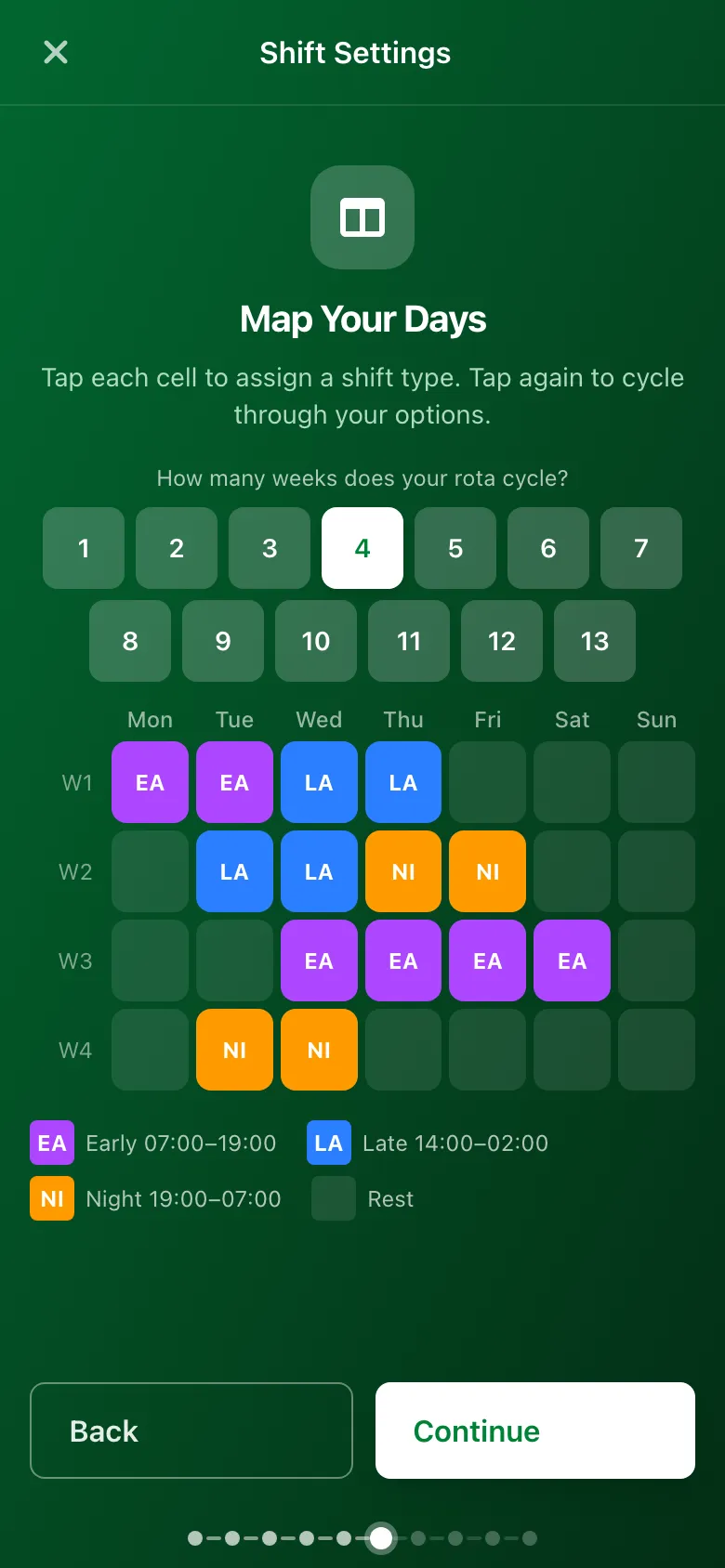Screen dimensions: 725x1568
Task: Tap the Map Your Days calendar icon
Action: [x=362, y=217]
